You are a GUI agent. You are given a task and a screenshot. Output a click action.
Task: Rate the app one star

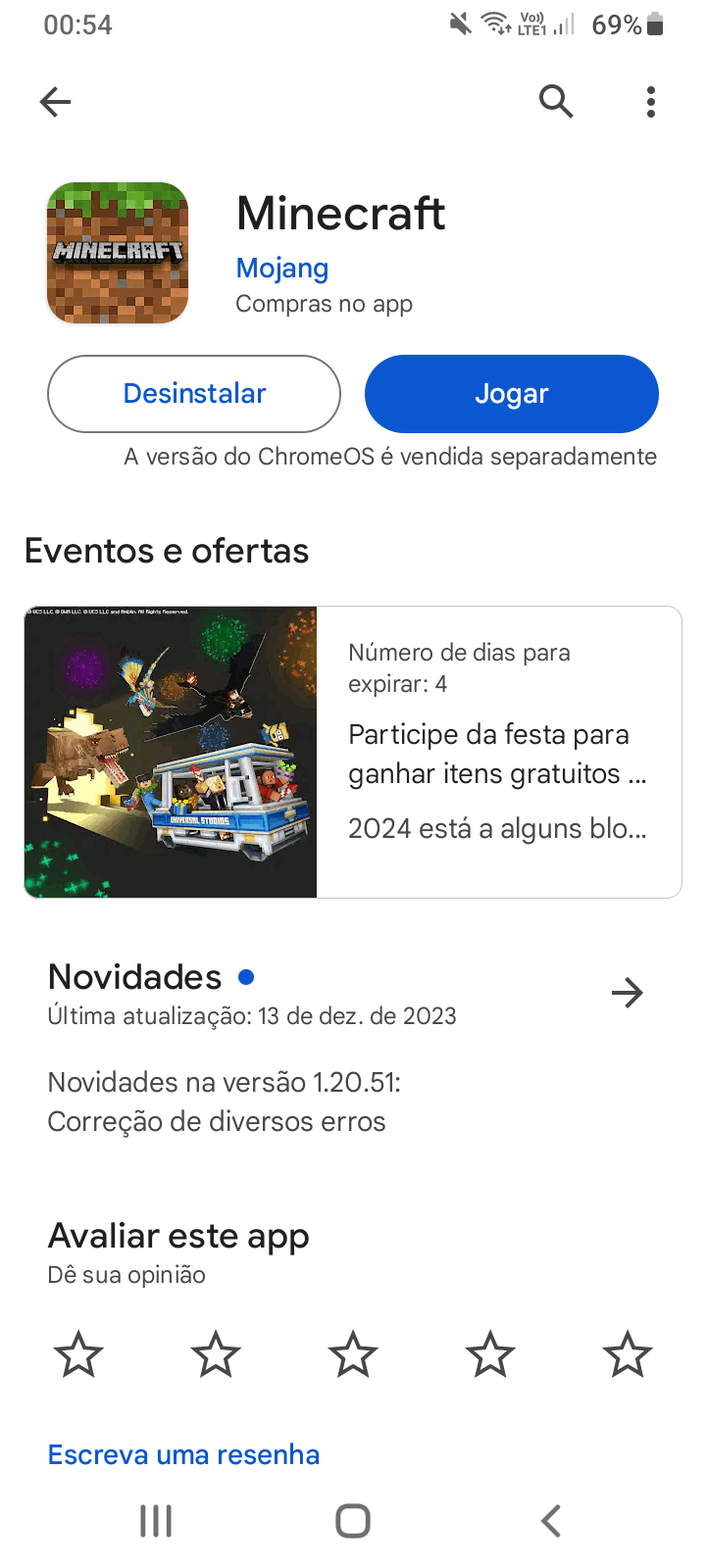(x=78, y=1354)
